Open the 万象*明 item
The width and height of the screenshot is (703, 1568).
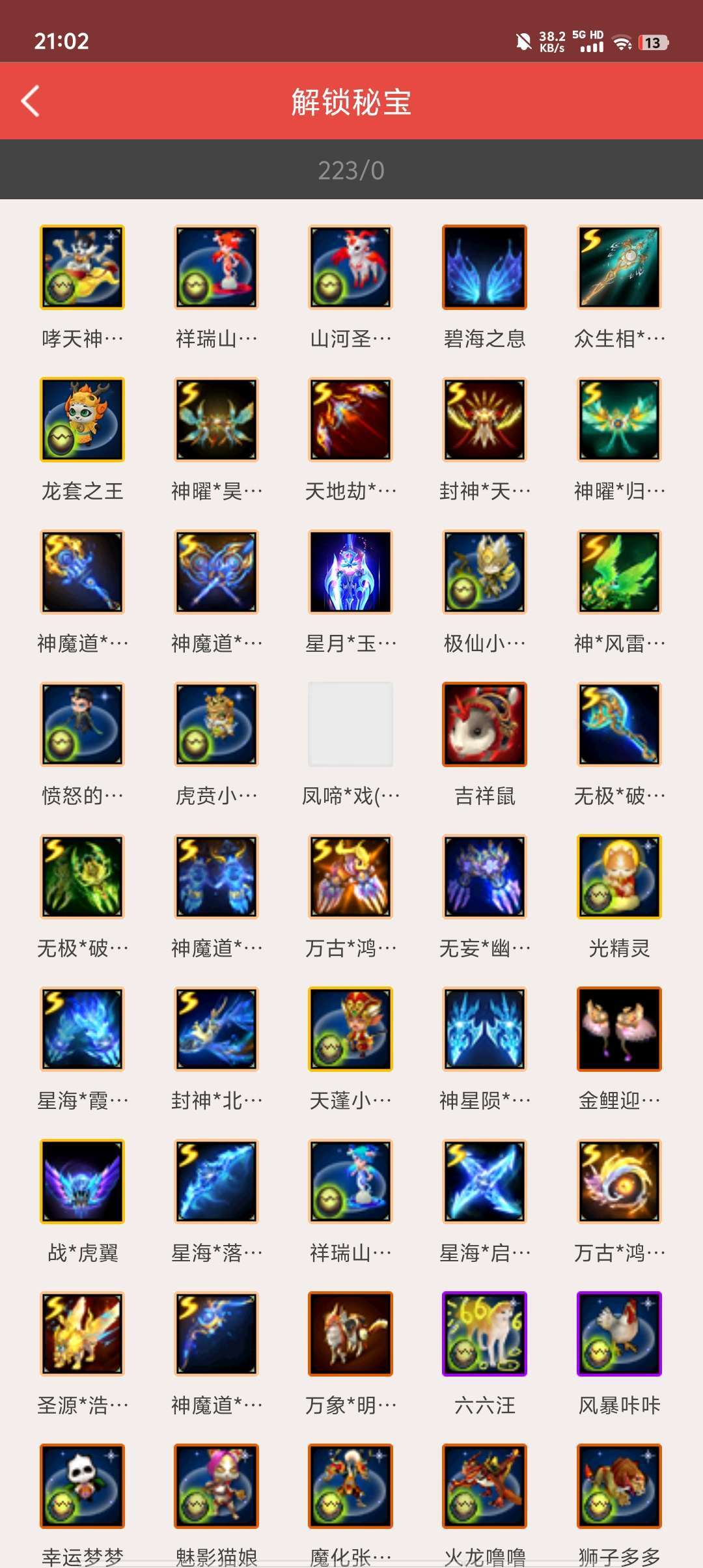pyautogui.click(x=350, y=1334)
